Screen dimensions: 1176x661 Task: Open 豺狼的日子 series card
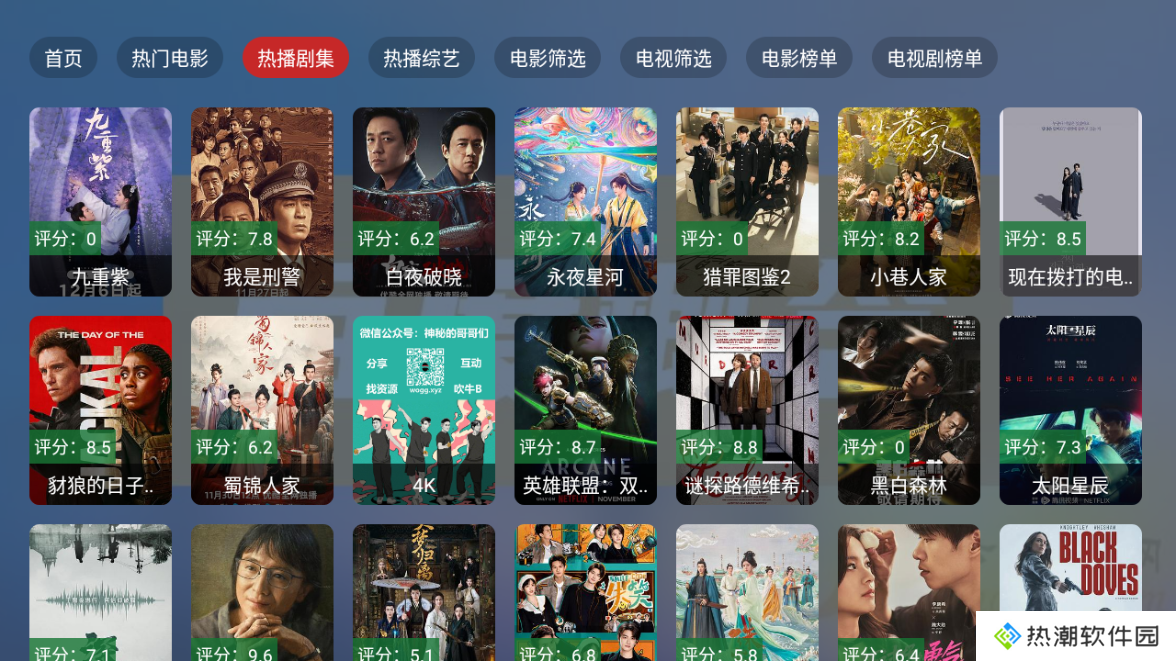[x=100, y=410]
